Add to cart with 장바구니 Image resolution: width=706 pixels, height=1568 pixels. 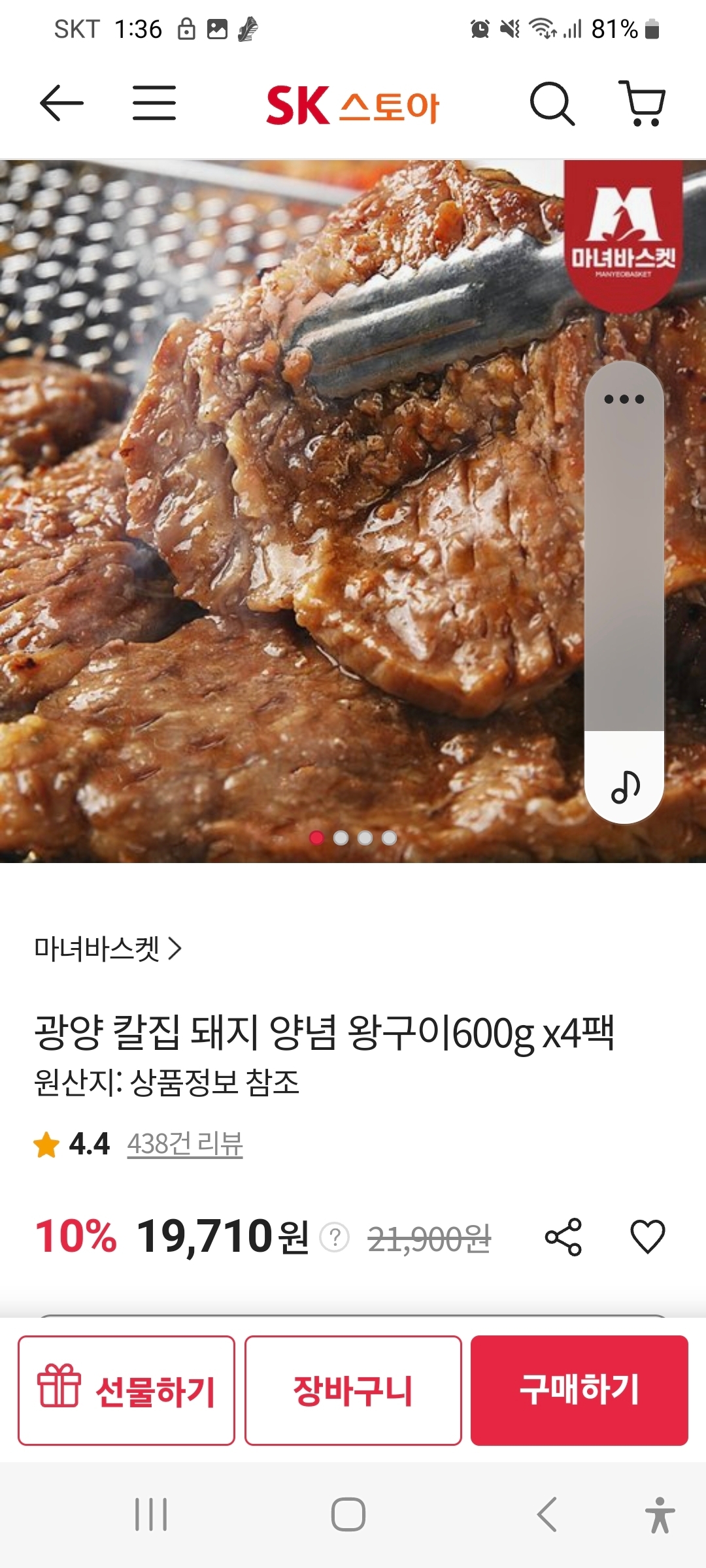[x=353, y=1390]
